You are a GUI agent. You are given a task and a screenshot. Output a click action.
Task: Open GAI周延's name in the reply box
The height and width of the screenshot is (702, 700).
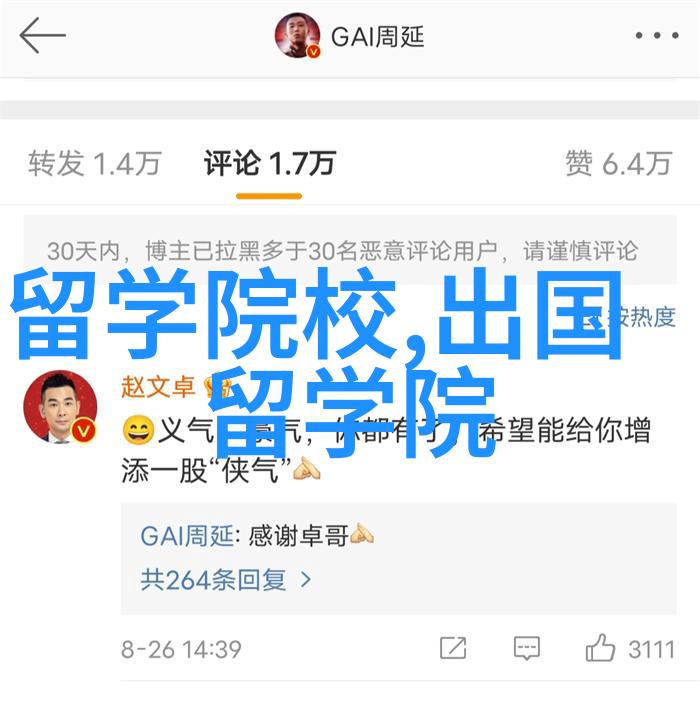[x=187, y=536]
